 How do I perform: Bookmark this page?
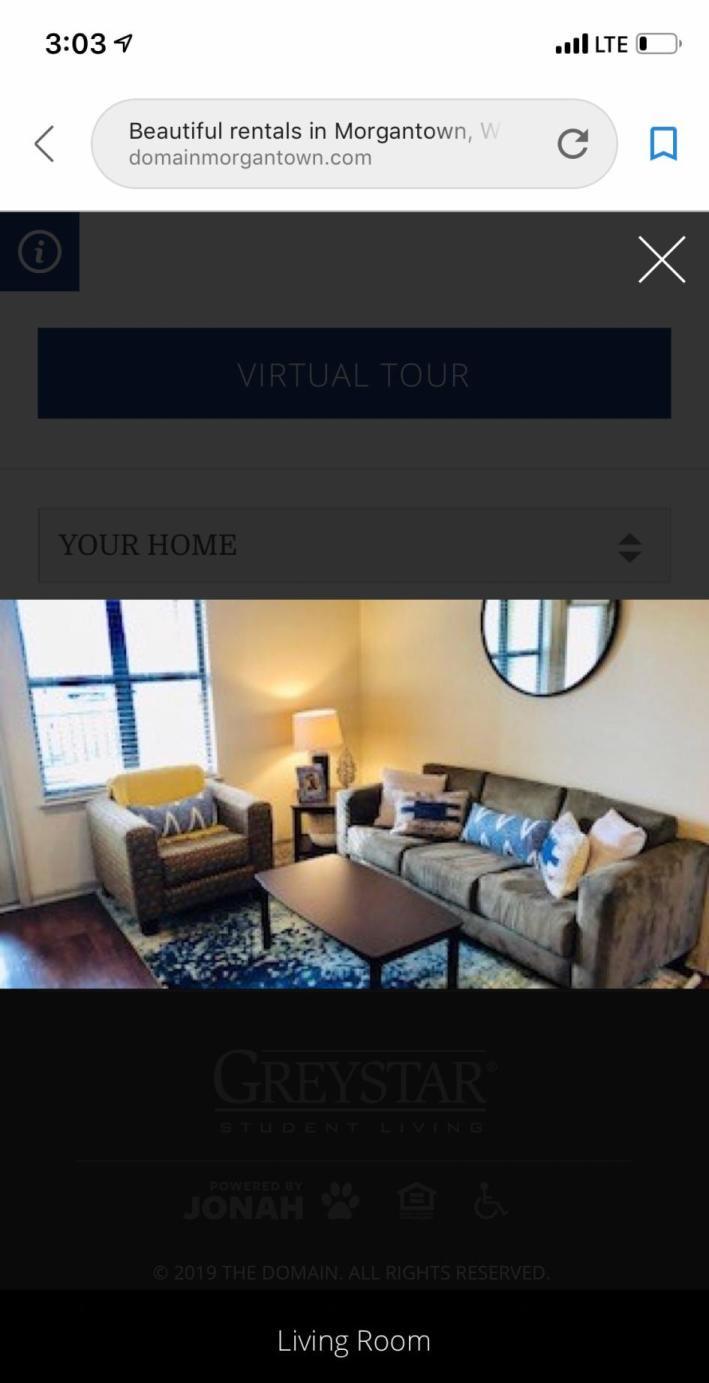coord(663,144)
